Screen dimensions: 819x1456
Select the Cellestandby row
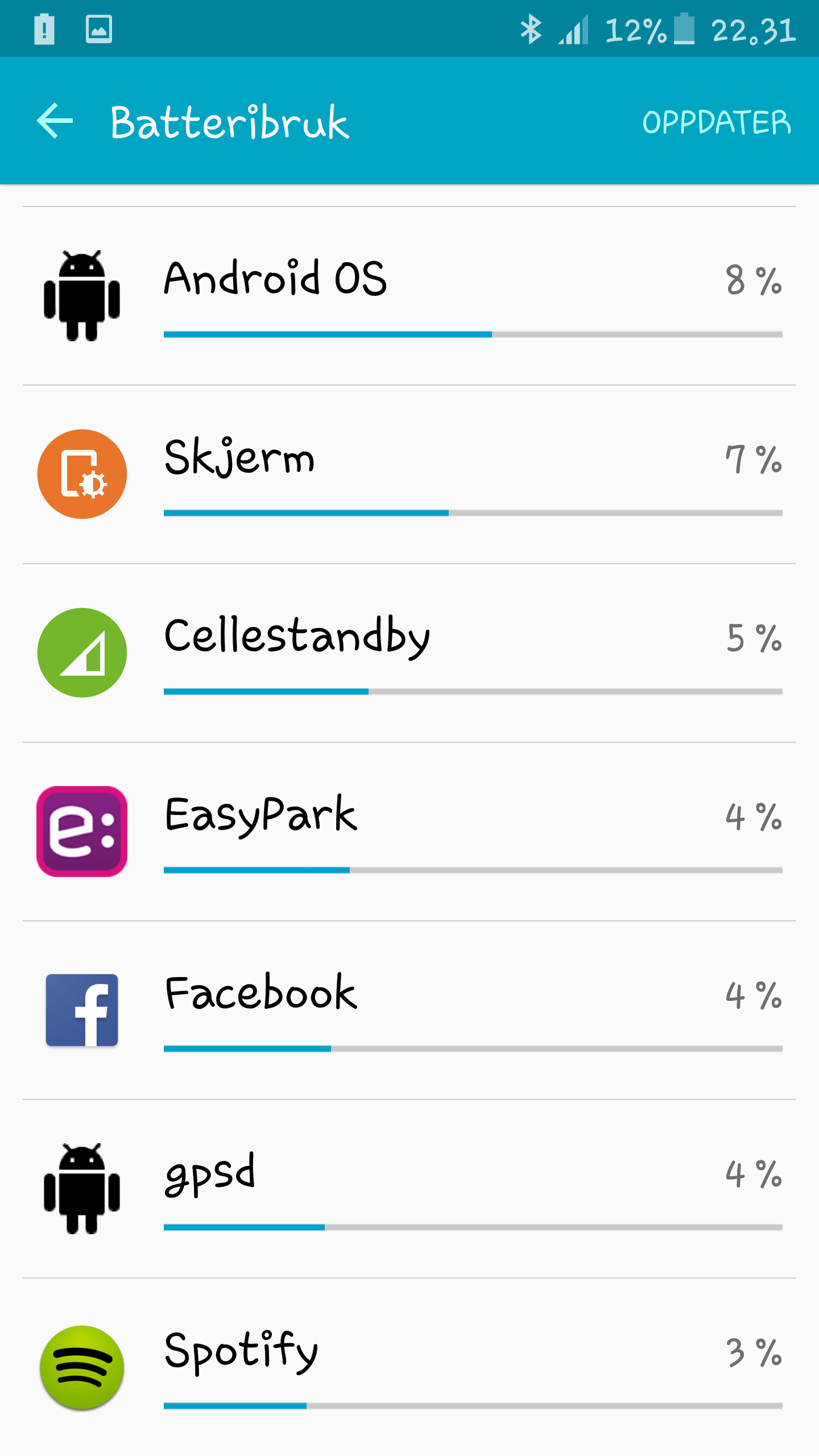point(409,653)
